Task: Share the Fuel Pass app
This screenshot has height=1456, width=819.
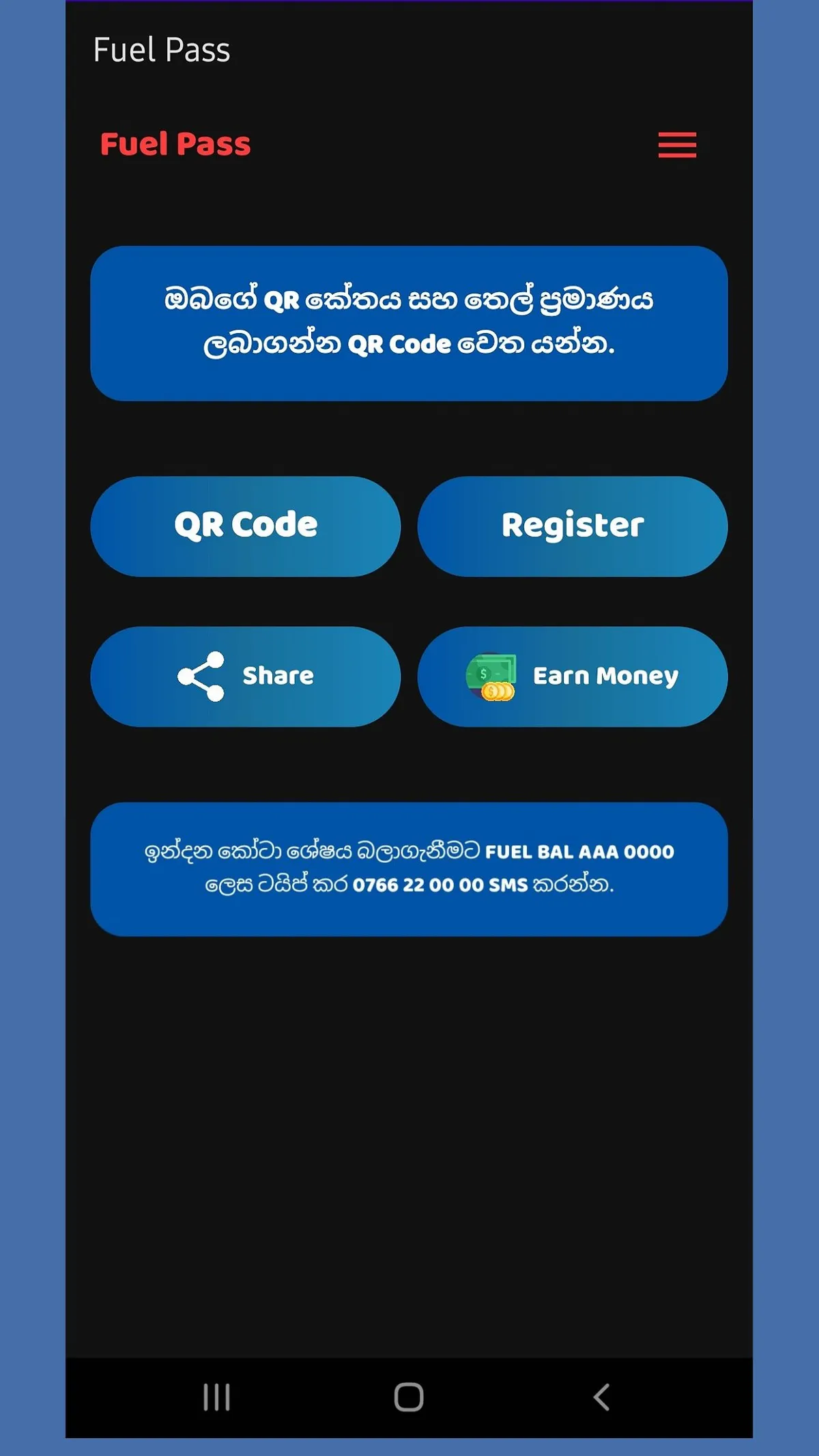Action: pyautogui.click(x=246, y=676)
